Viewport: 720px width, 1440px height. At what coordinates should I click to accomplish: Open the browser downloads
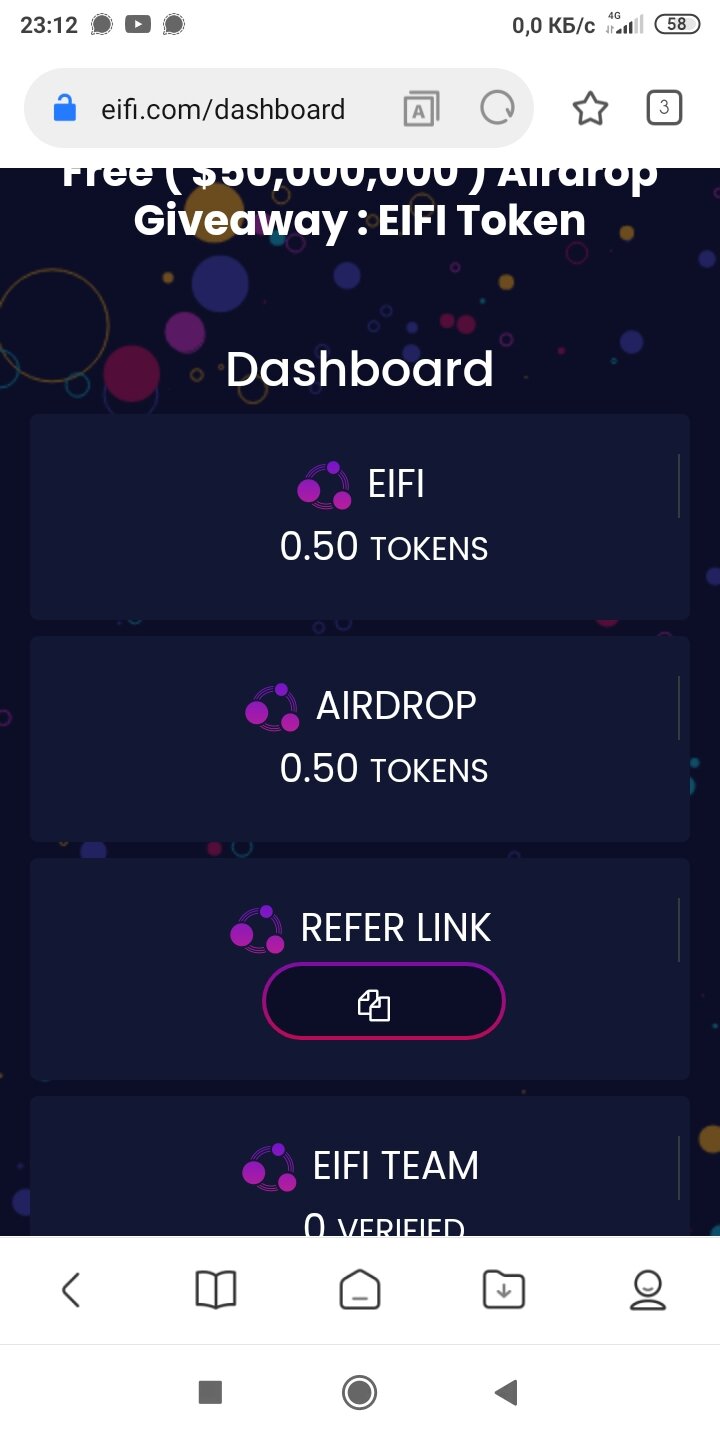(x=503, y=1290)
